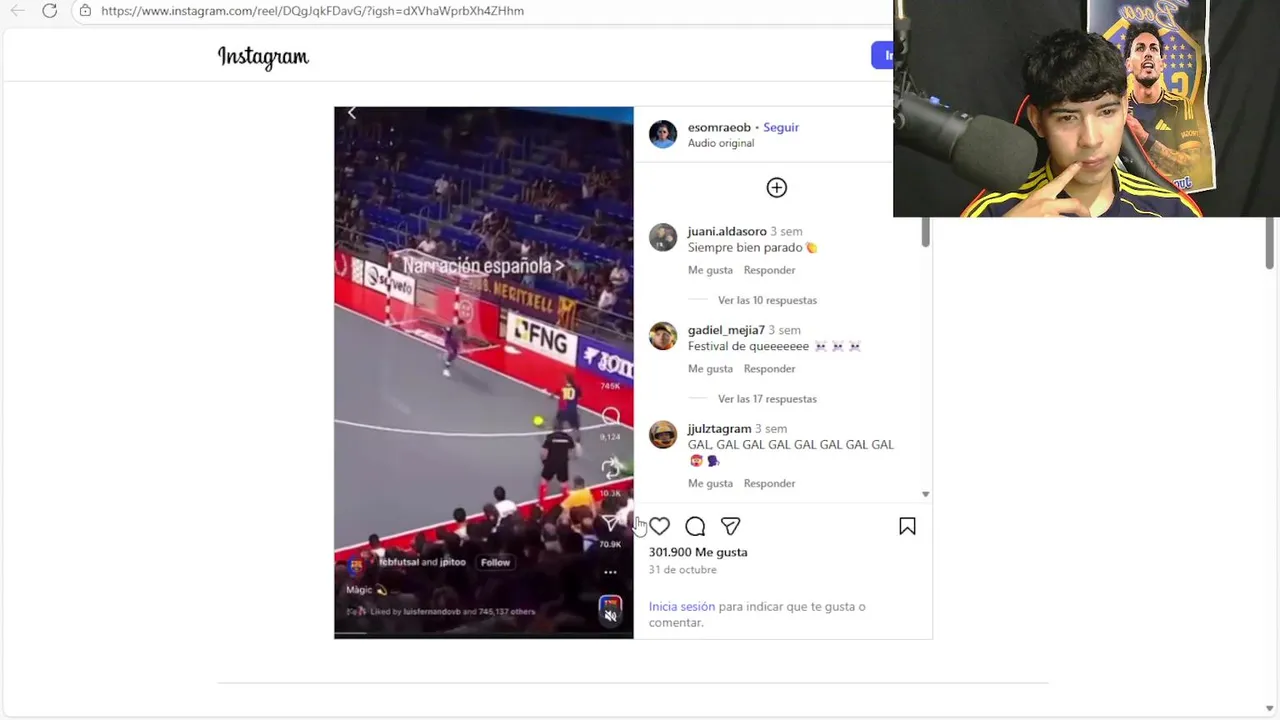The width and height of the screenshot is (1280, 720).
Task: Expand Ver las 10 respuestas
Action: click(x=766, y=300)
